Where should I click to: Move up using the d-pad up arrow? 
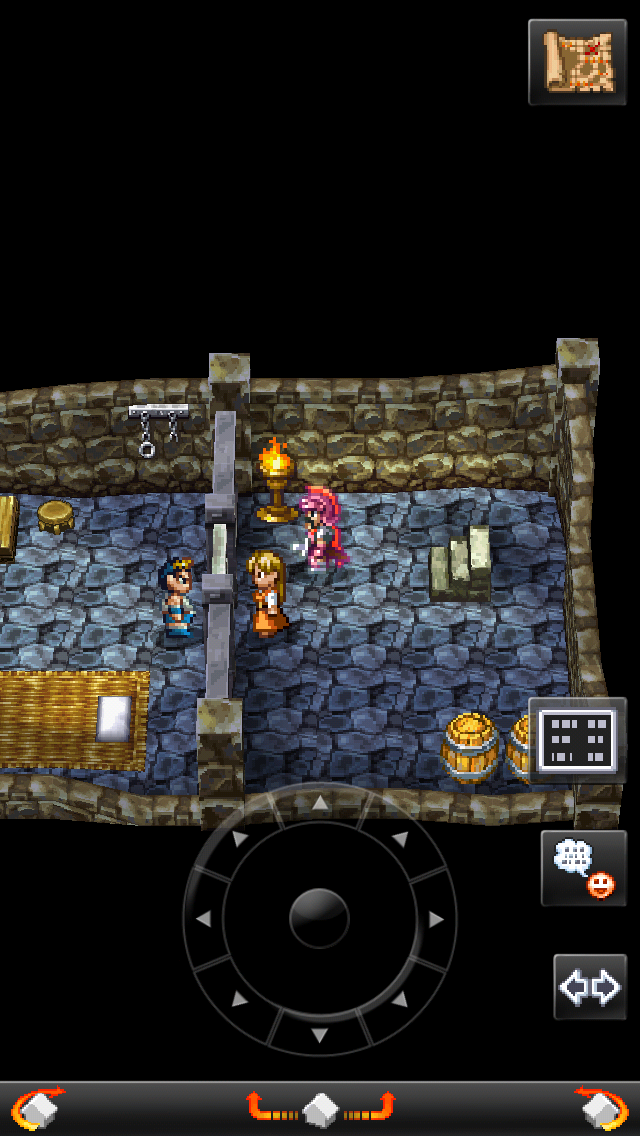[x=319, y=802]
